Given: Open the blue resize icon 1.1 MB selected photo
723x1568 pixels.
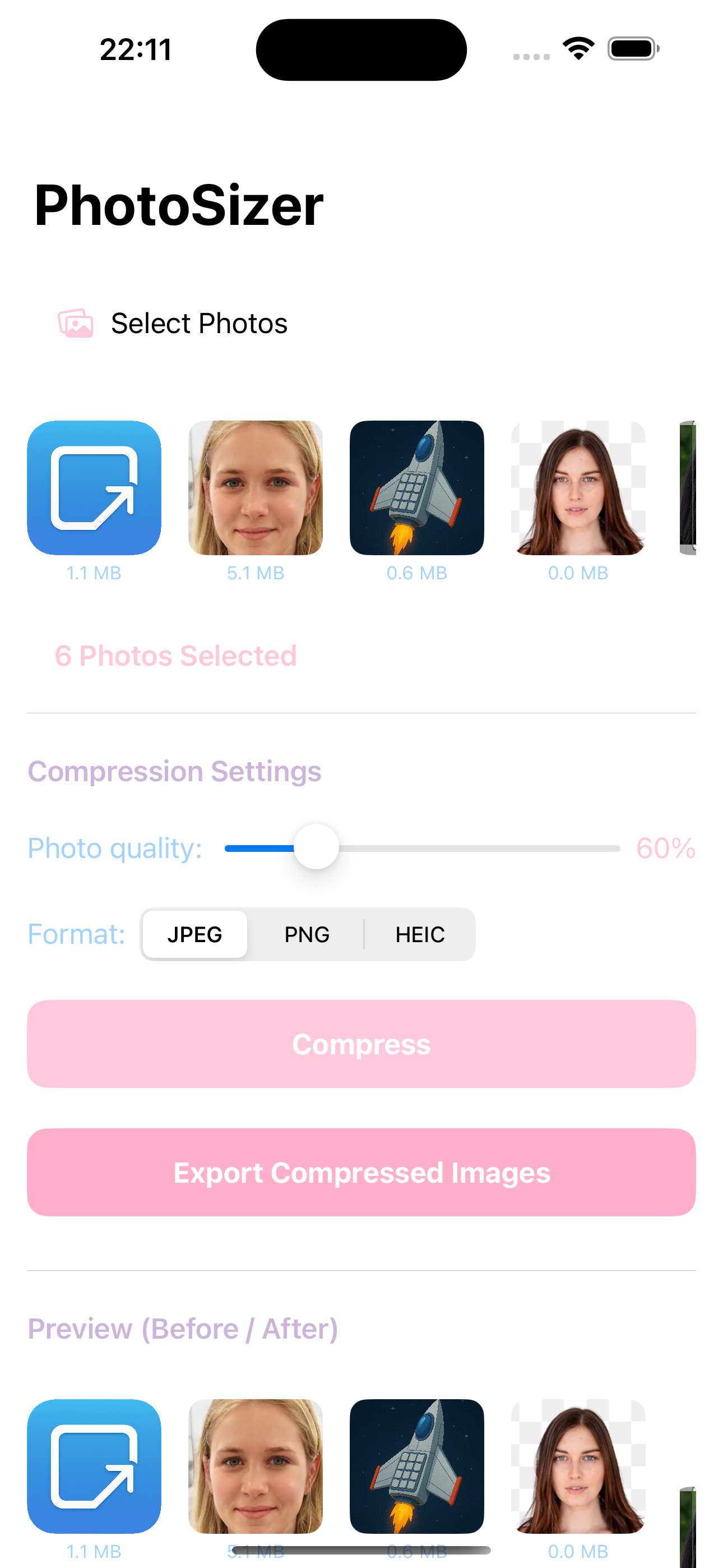Looking at the screenshot, I should 94,487.
